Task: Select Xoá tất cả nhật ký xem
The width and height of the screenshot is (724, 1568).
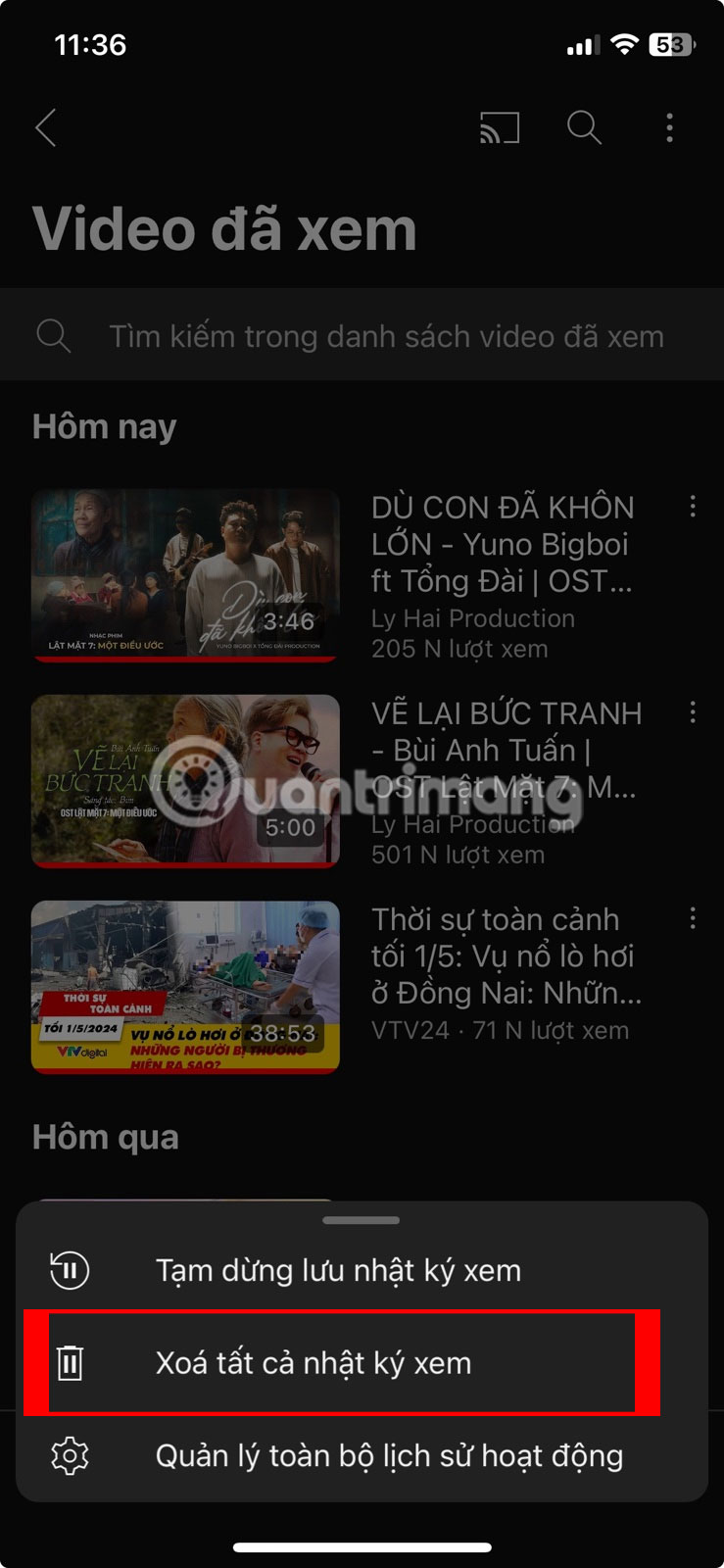Action: (314, 1363)
